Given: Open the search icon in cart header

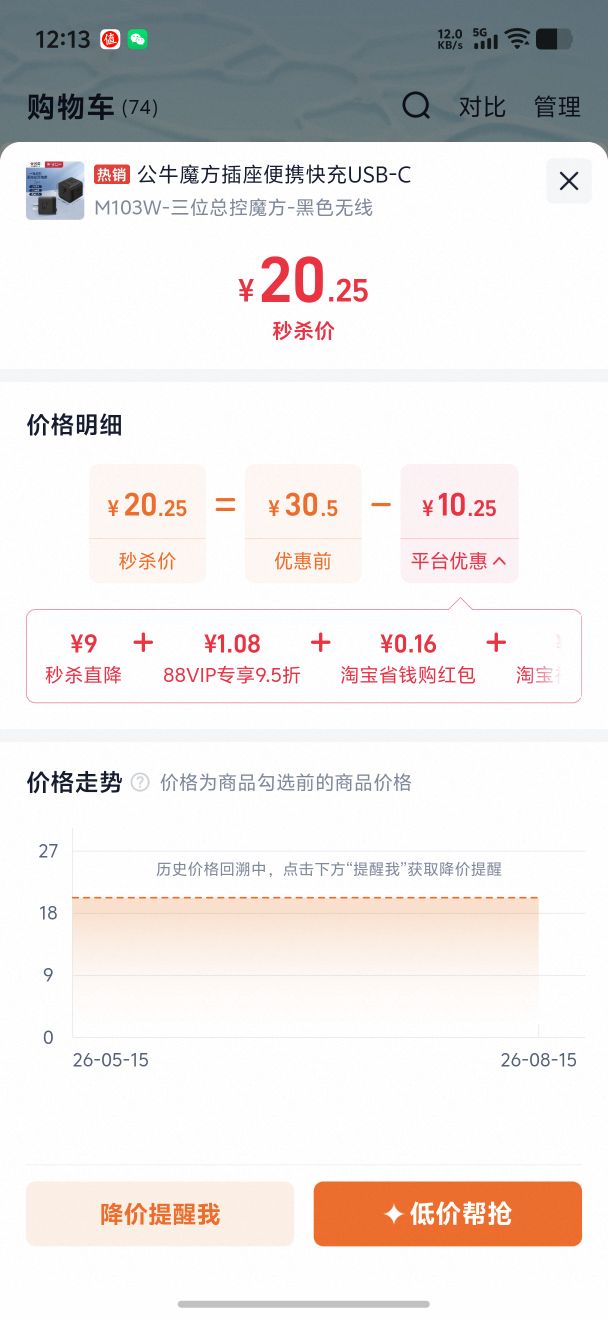Looking at the screenshot, I should (416, 106).
